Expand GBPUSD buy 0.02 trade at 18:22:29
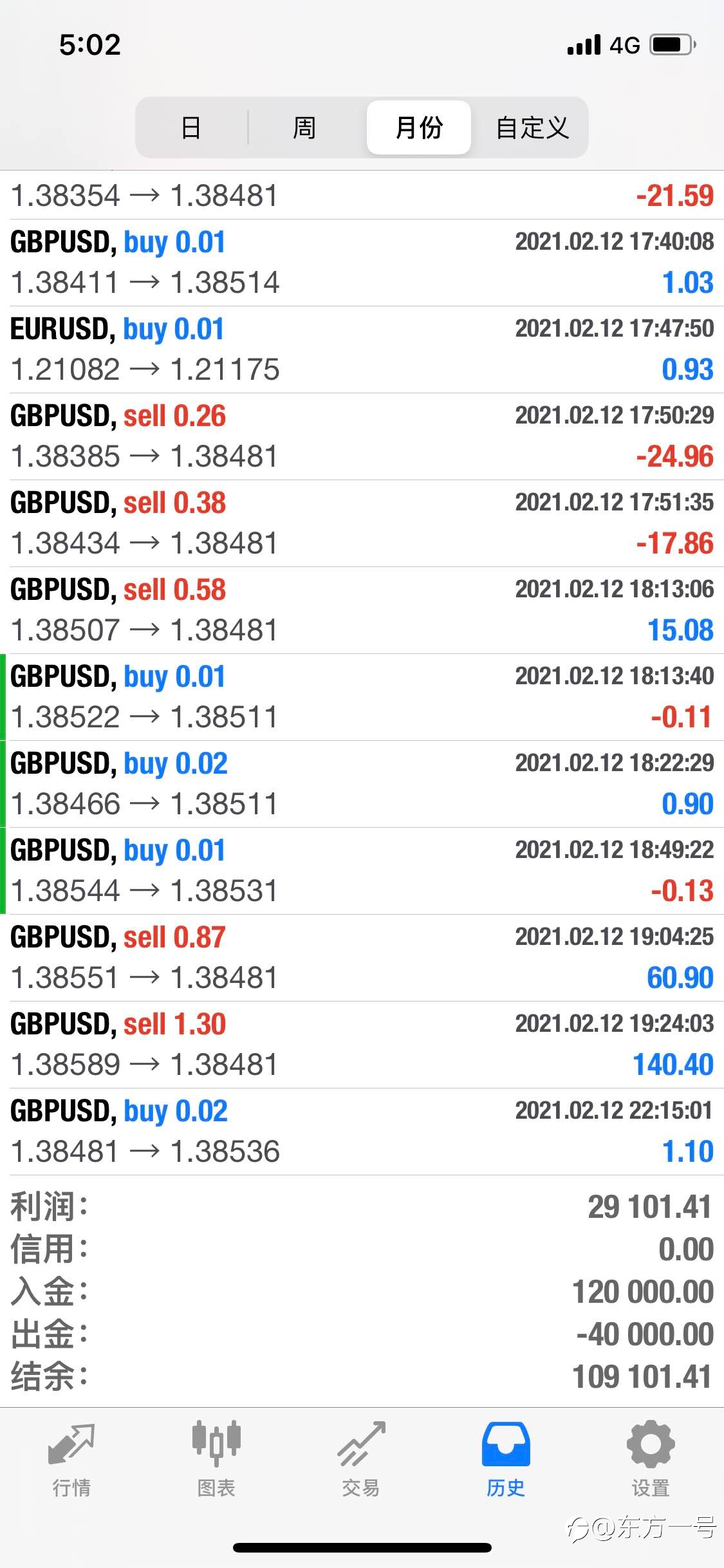 click(362, 784)
